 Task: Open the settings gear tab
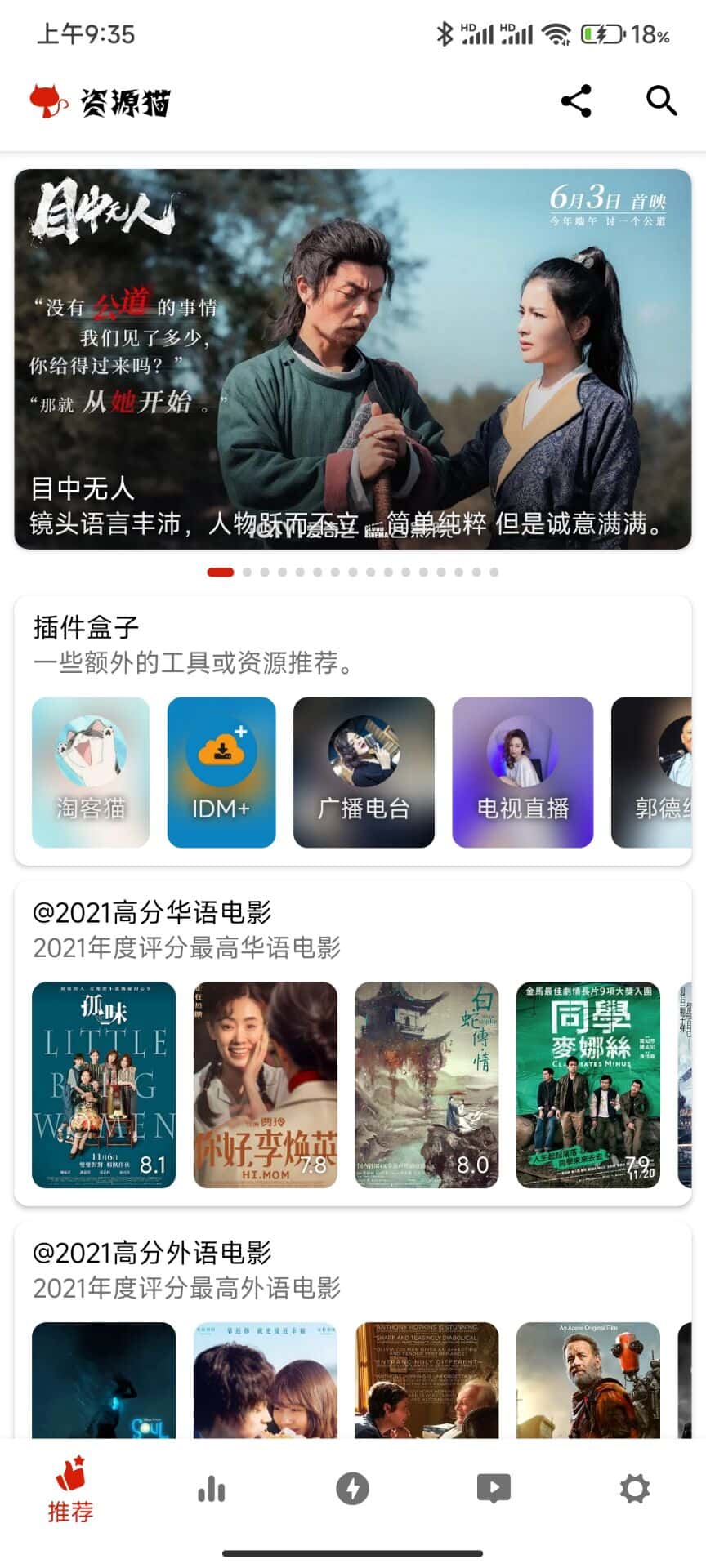click(635, 1489)
